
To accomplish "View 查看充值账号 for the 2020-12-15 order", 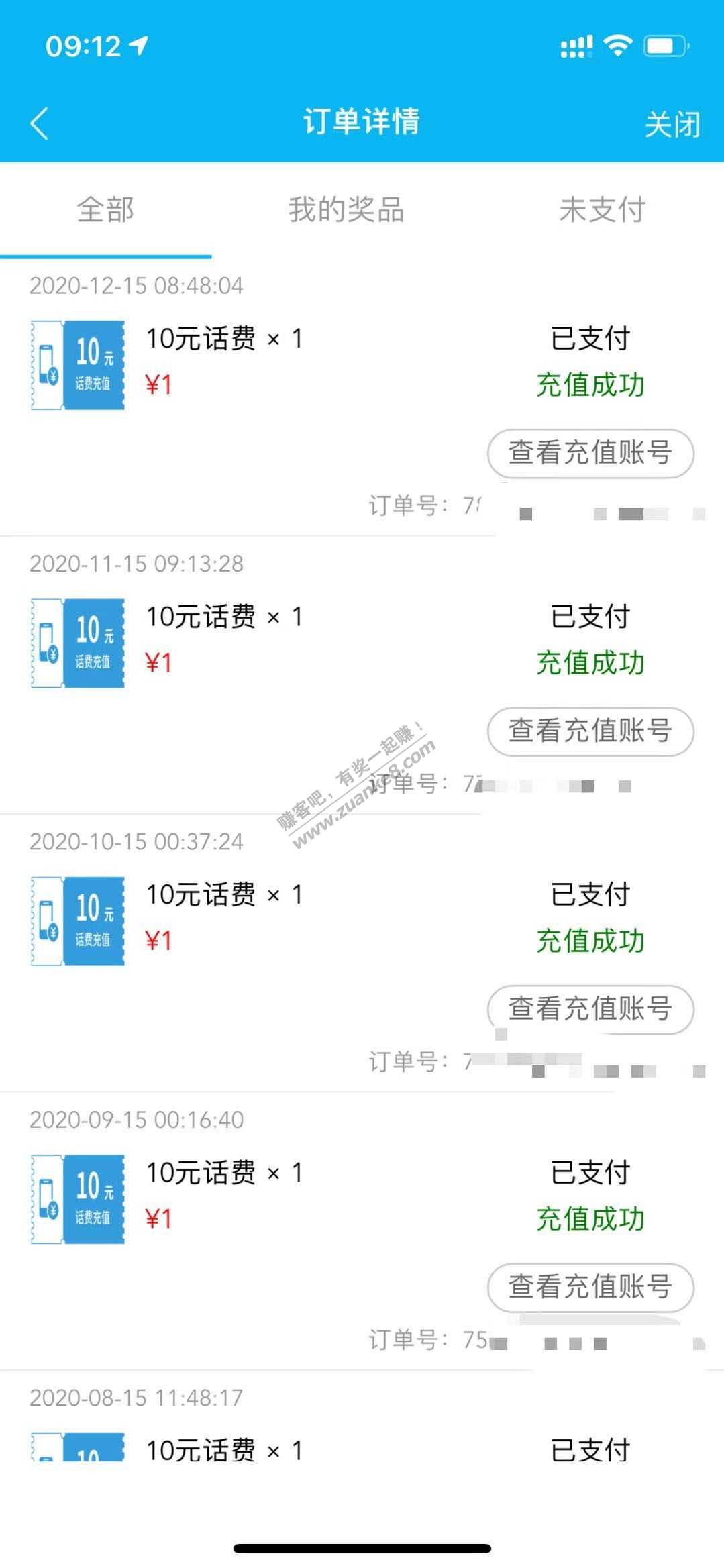I will pyautogui.click(x=590, y=453).
